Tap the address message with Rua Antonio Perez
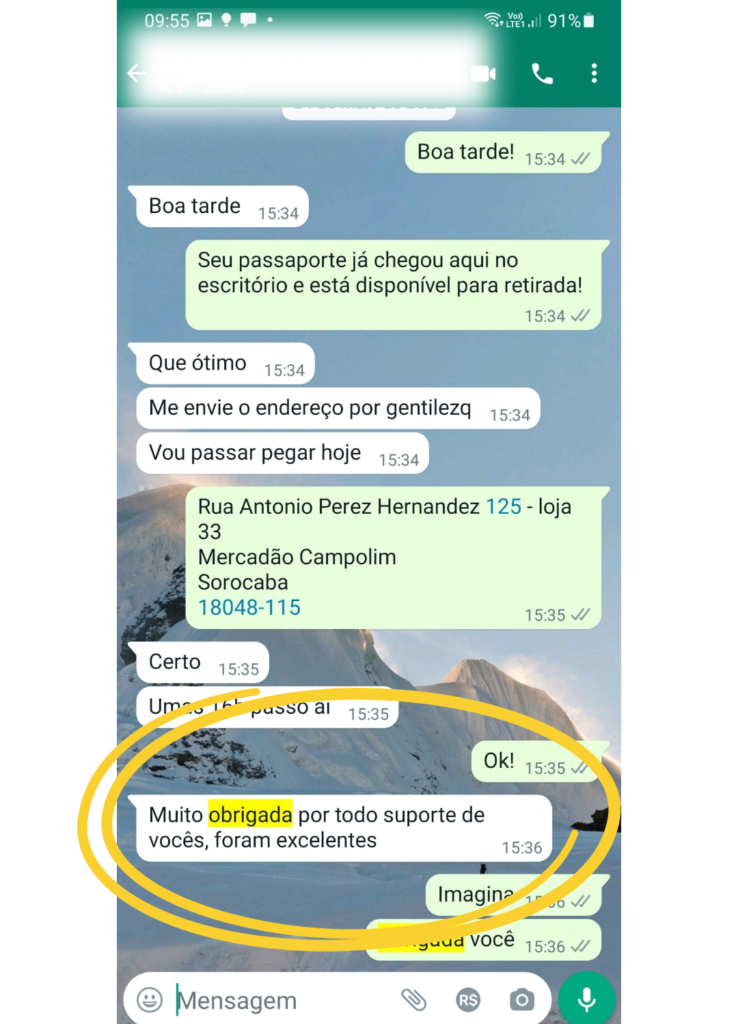The image size is (738, 1024). (390, 555)
